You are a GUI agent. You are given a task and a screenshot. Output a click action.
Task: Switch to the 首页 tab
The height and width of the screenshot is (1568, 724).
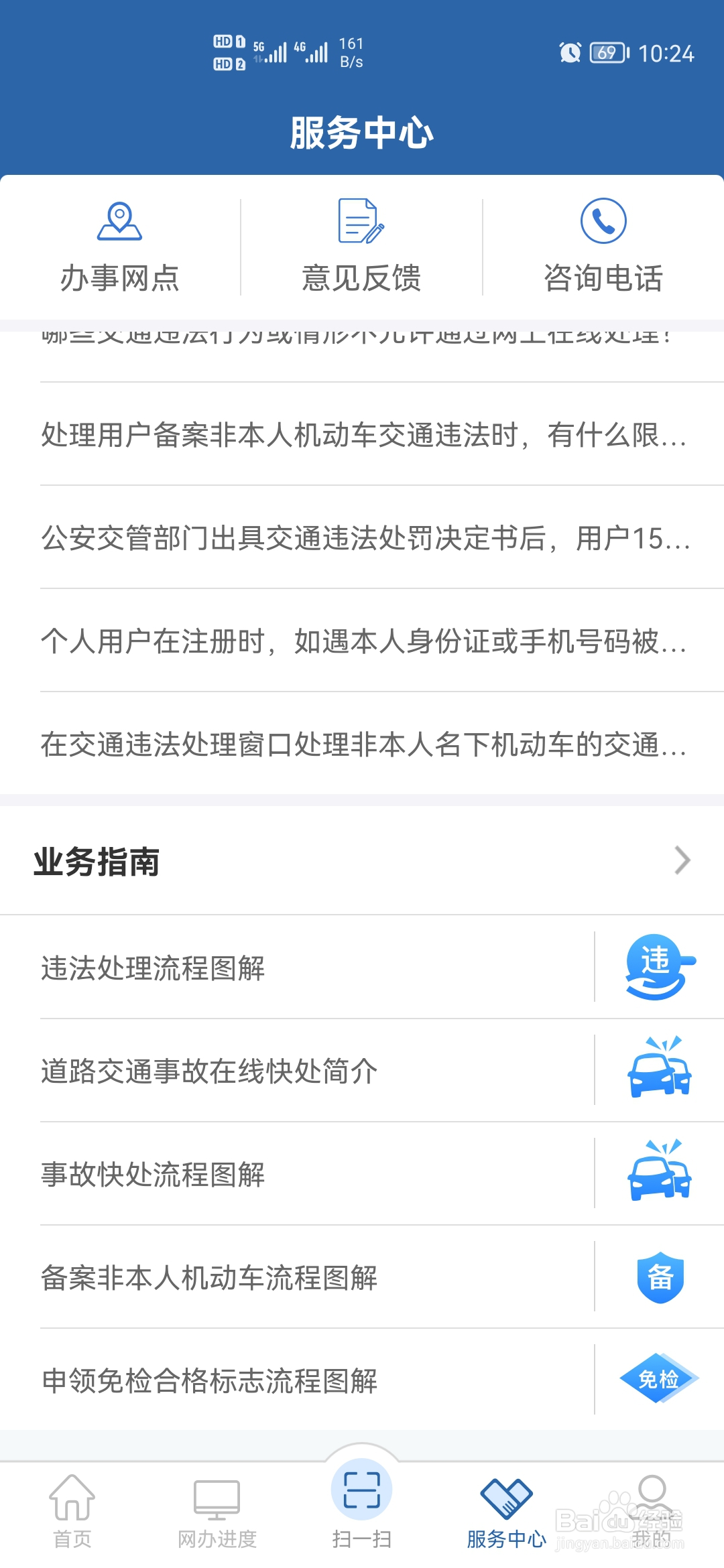pos(72,1511)
